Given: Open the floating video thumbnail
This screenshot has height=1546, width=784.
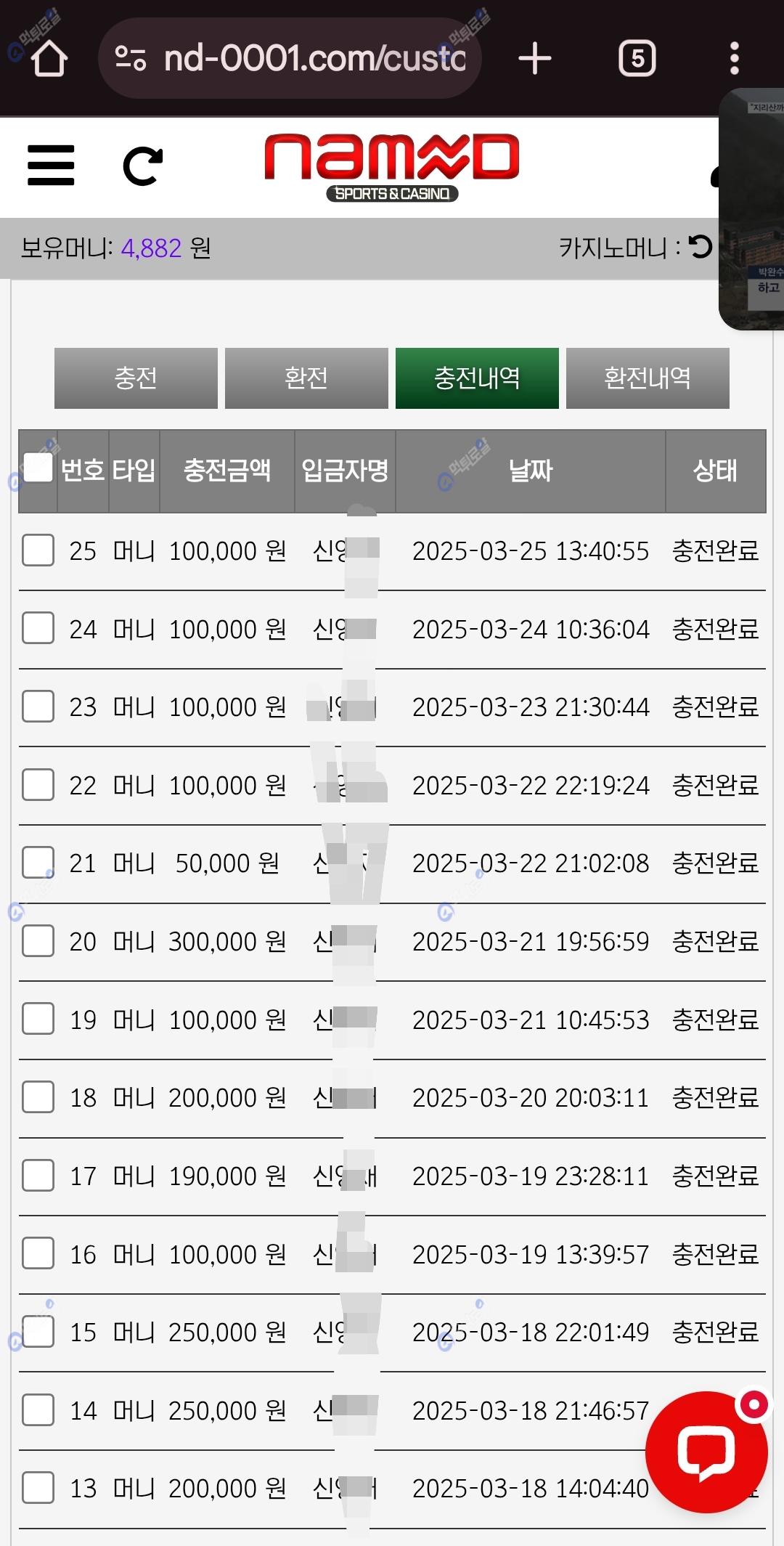Looking at the screenshot, I should coord(752,211).
